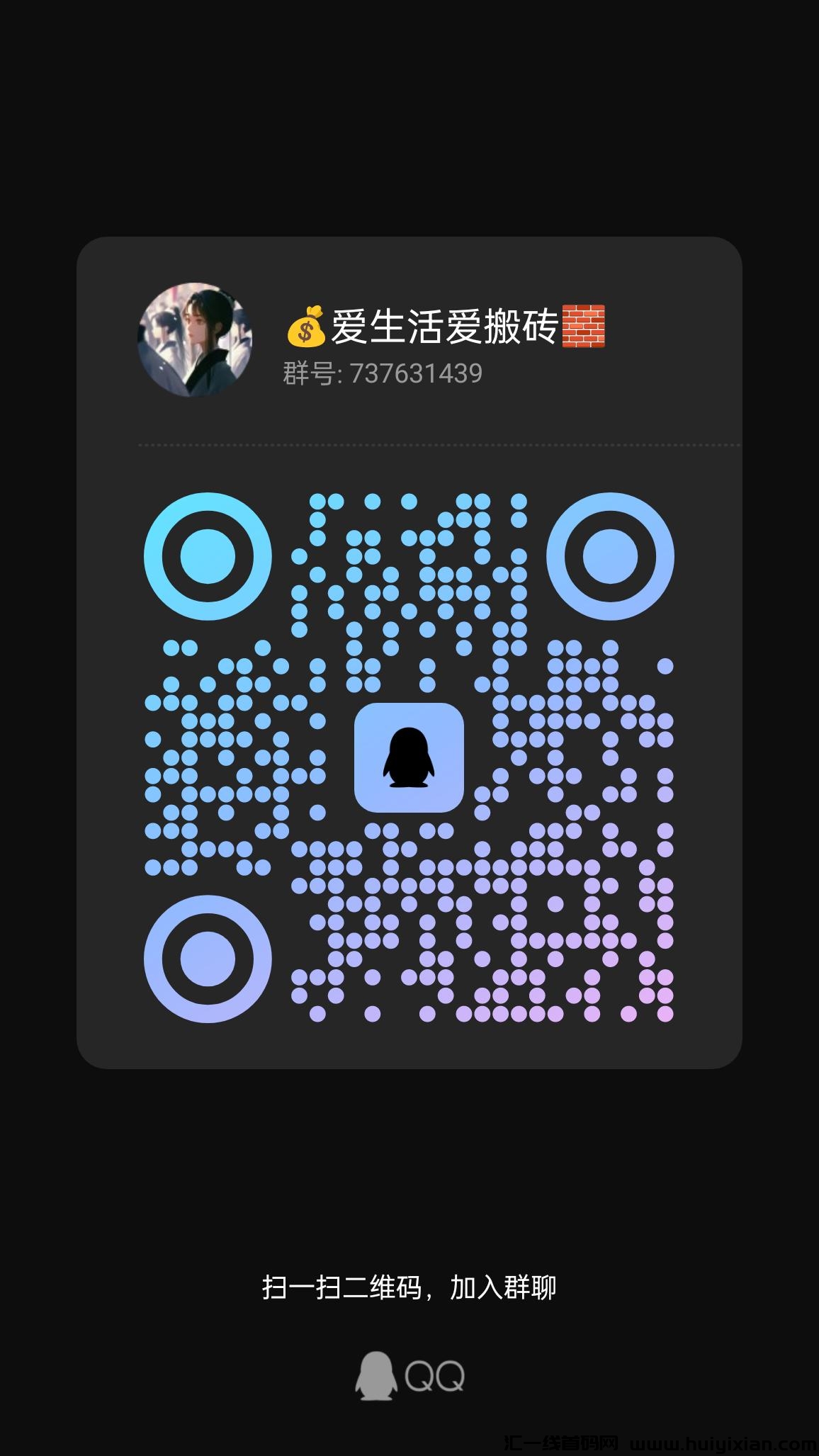The height and width of the screenshot is (1456, 819).
Task: Select the money bag emoji in the group name
Action: [x=305, y=327]
